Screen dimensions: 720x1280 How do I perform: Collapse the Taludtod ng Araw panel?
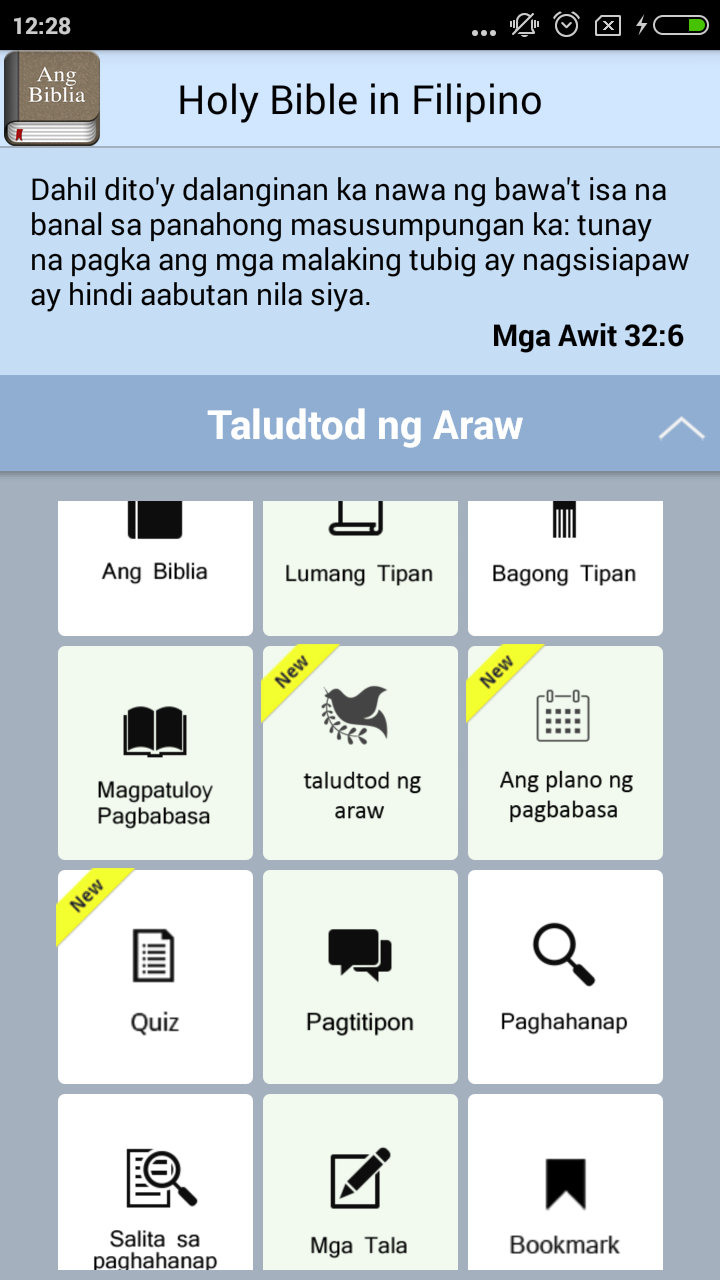point(681,428)
